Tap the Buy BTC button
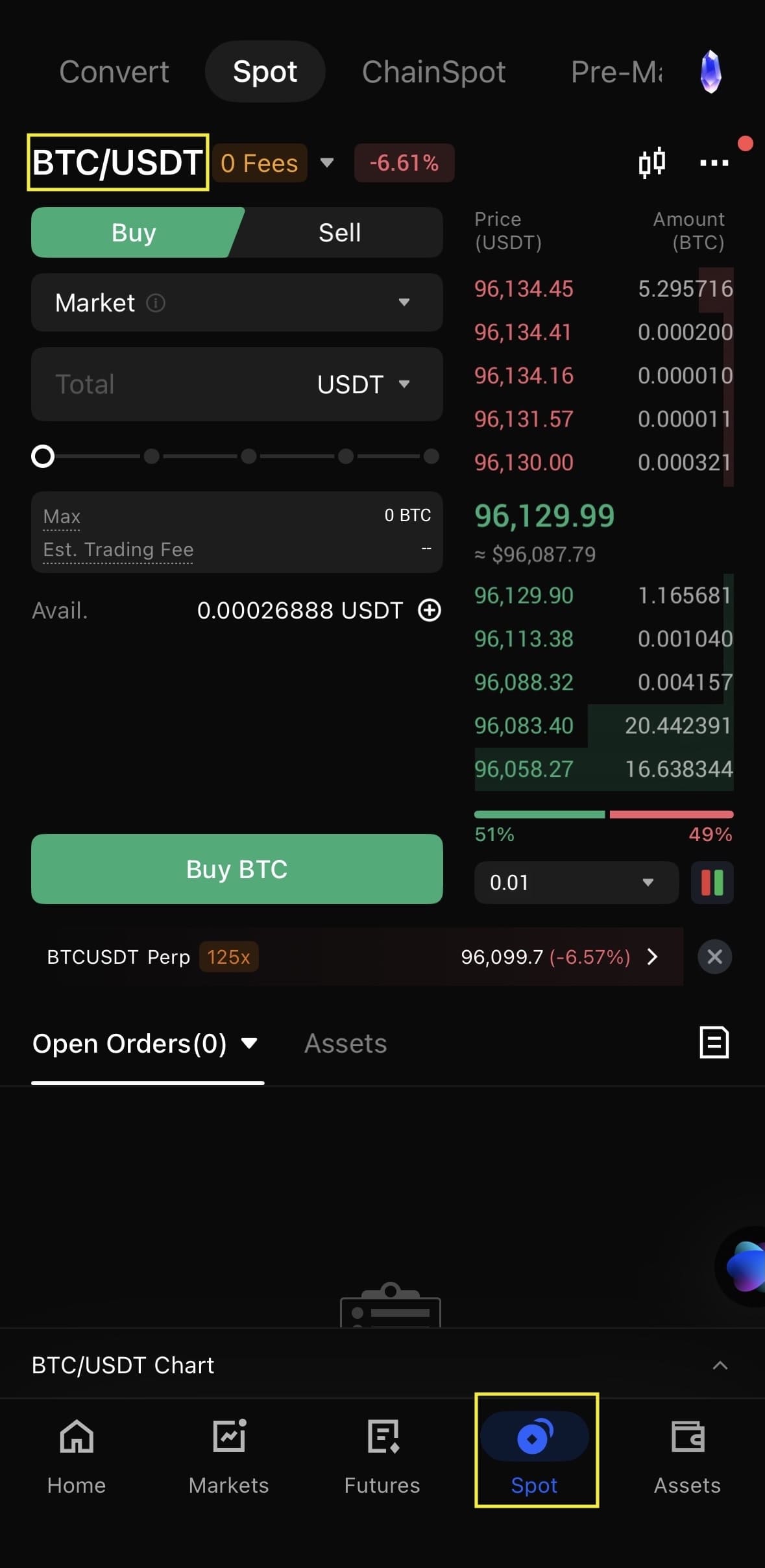 click(237, 869)
